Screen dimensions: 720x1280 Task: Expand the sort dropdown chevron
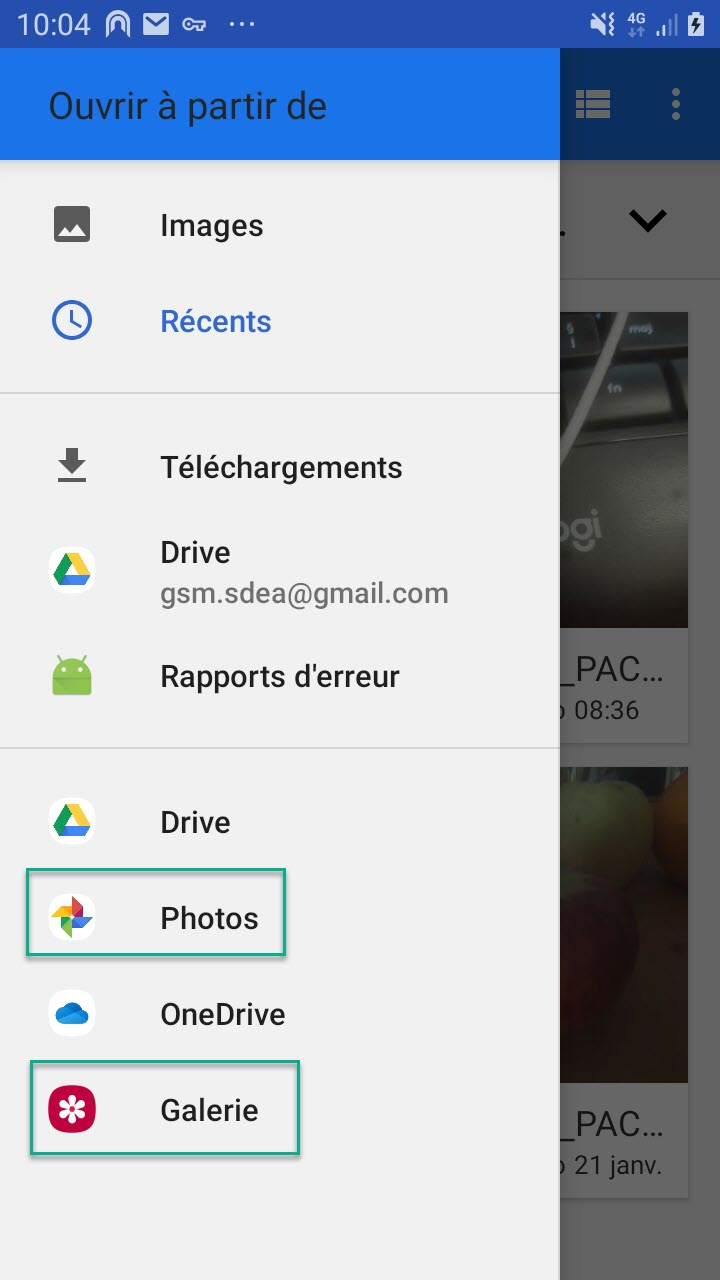pyautogui.click(x=648, y=219)
